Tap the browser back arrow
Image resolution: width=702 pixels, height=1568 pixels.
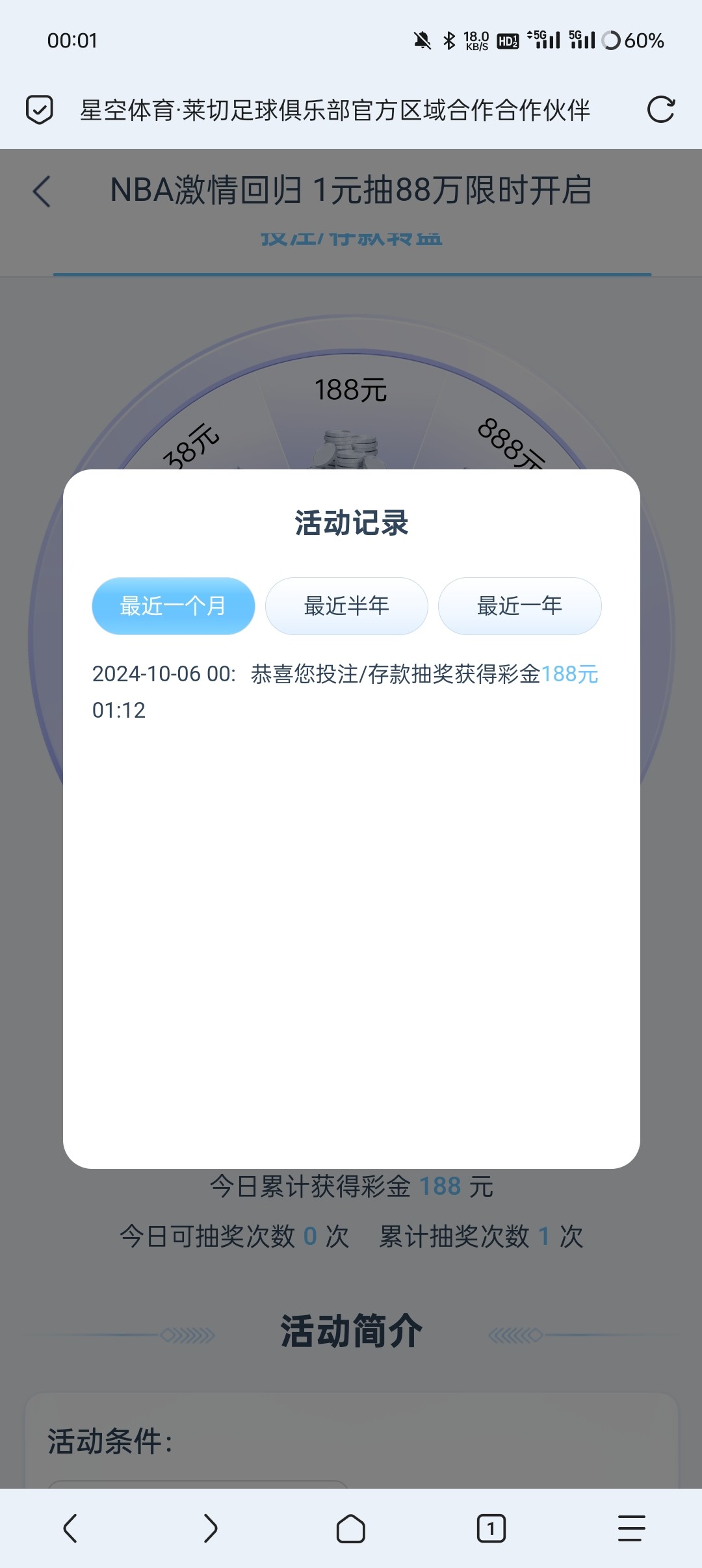click(70, 1528)
